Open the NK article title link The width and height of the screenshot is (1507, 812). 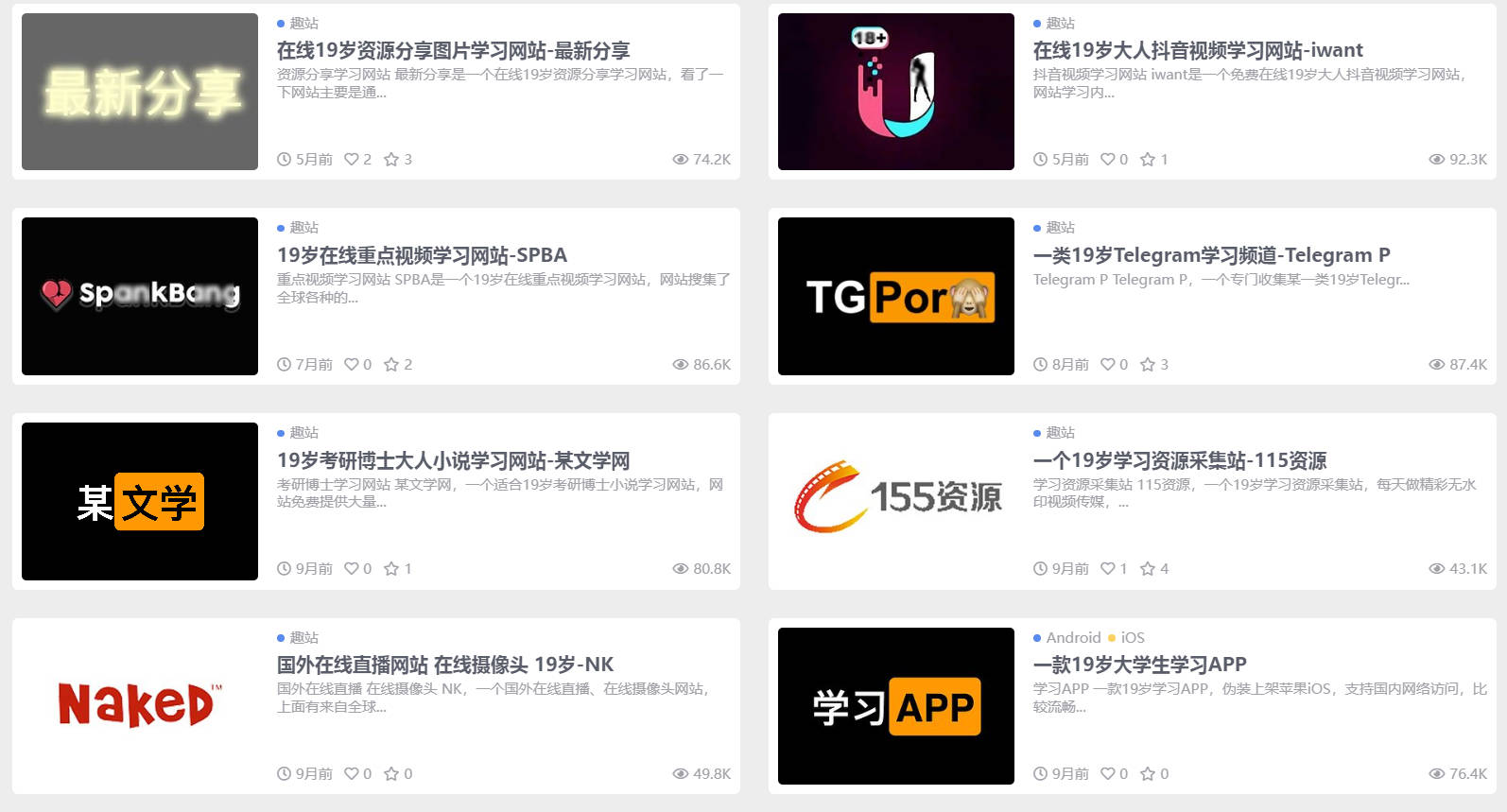[445, 665]
